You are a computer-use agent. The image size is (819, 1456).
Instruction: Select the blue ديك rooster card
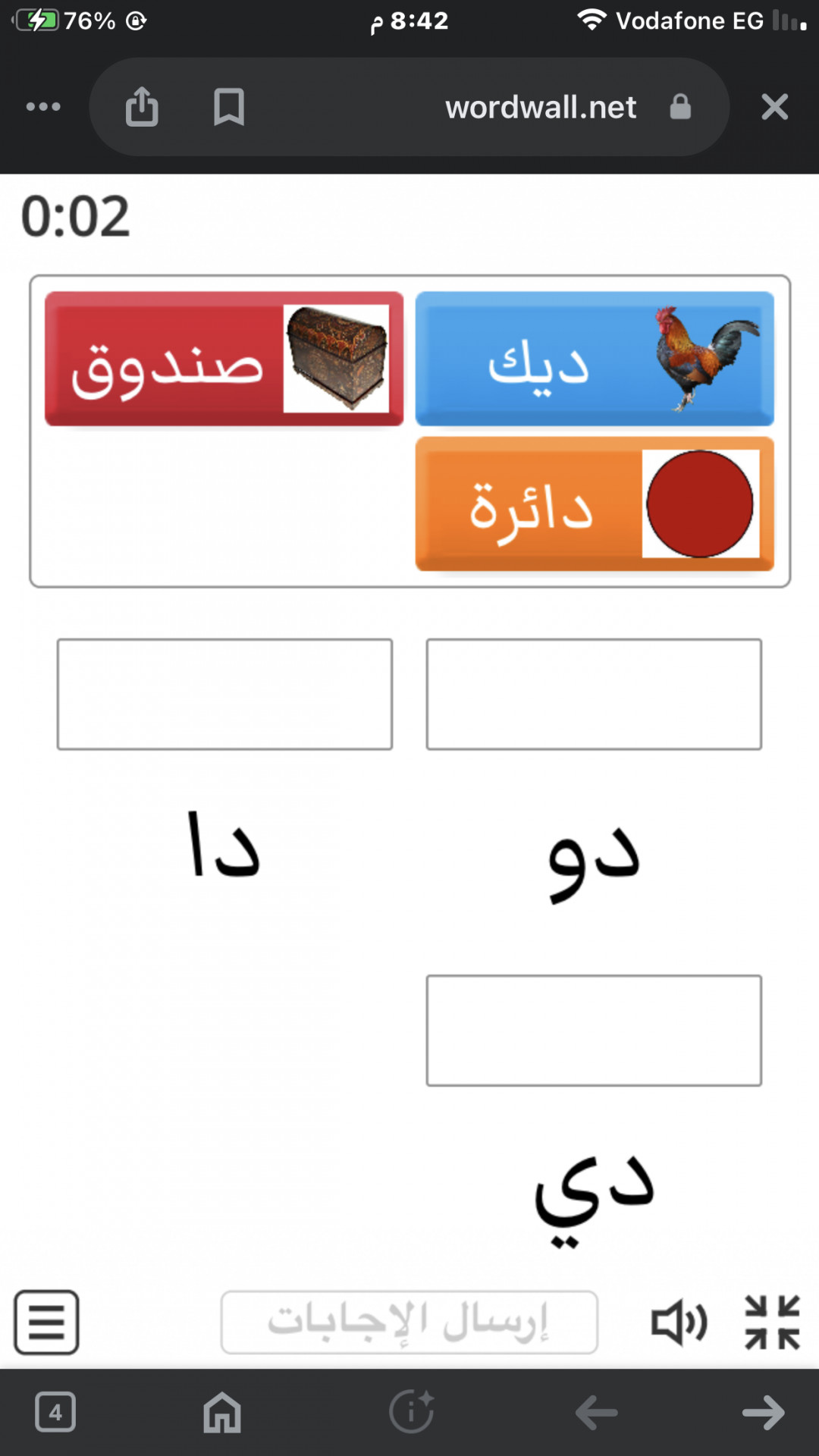[595, 359]
